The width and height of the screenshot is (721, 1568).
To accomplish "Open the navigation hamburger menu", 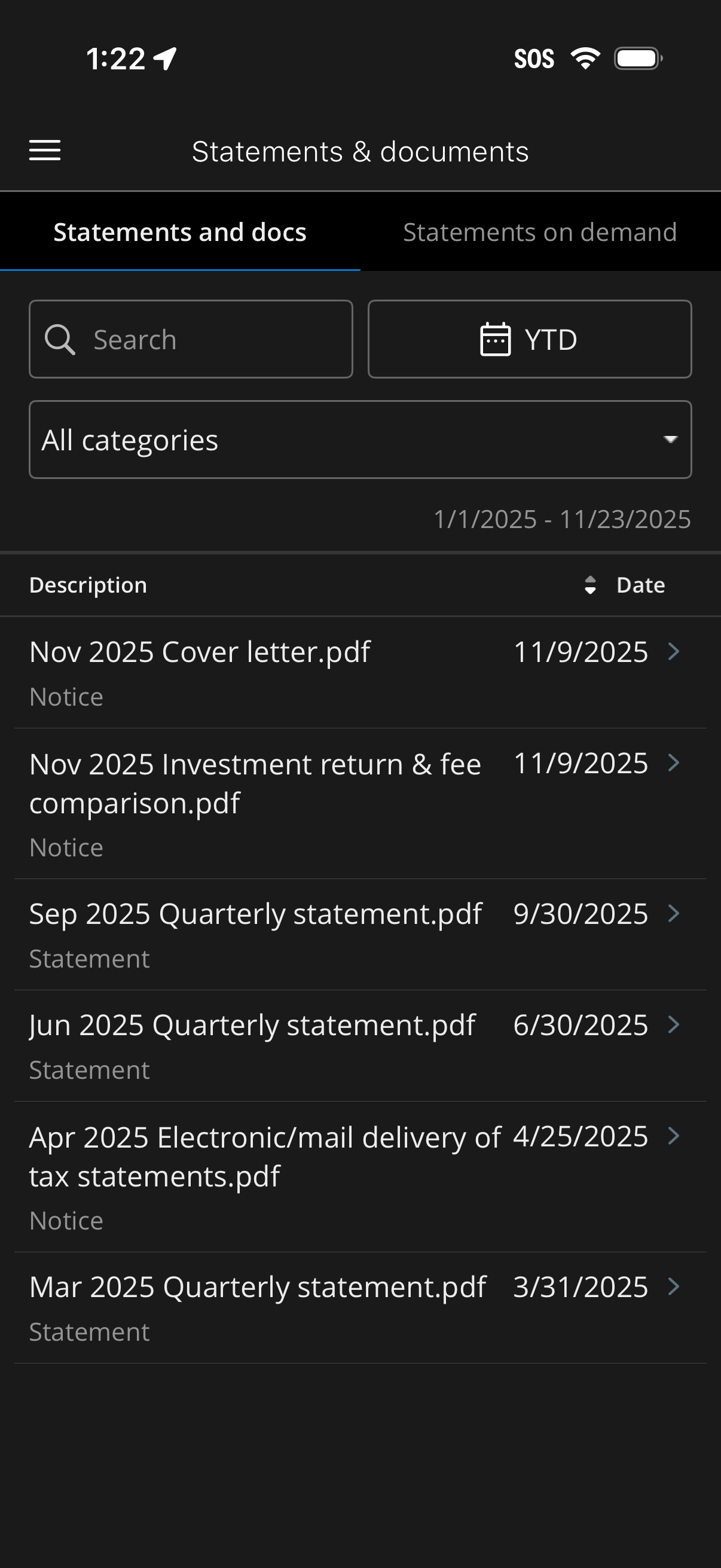I will click(x=45, y=150).
